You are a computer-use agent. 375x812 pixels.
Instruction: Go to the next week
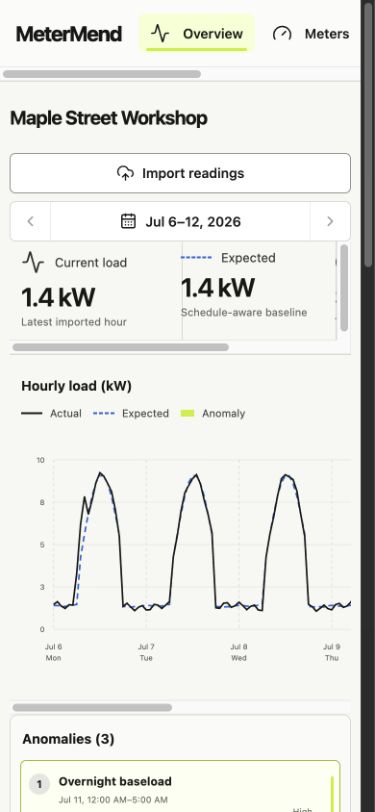pyautogui.click(x=330, y=222)
